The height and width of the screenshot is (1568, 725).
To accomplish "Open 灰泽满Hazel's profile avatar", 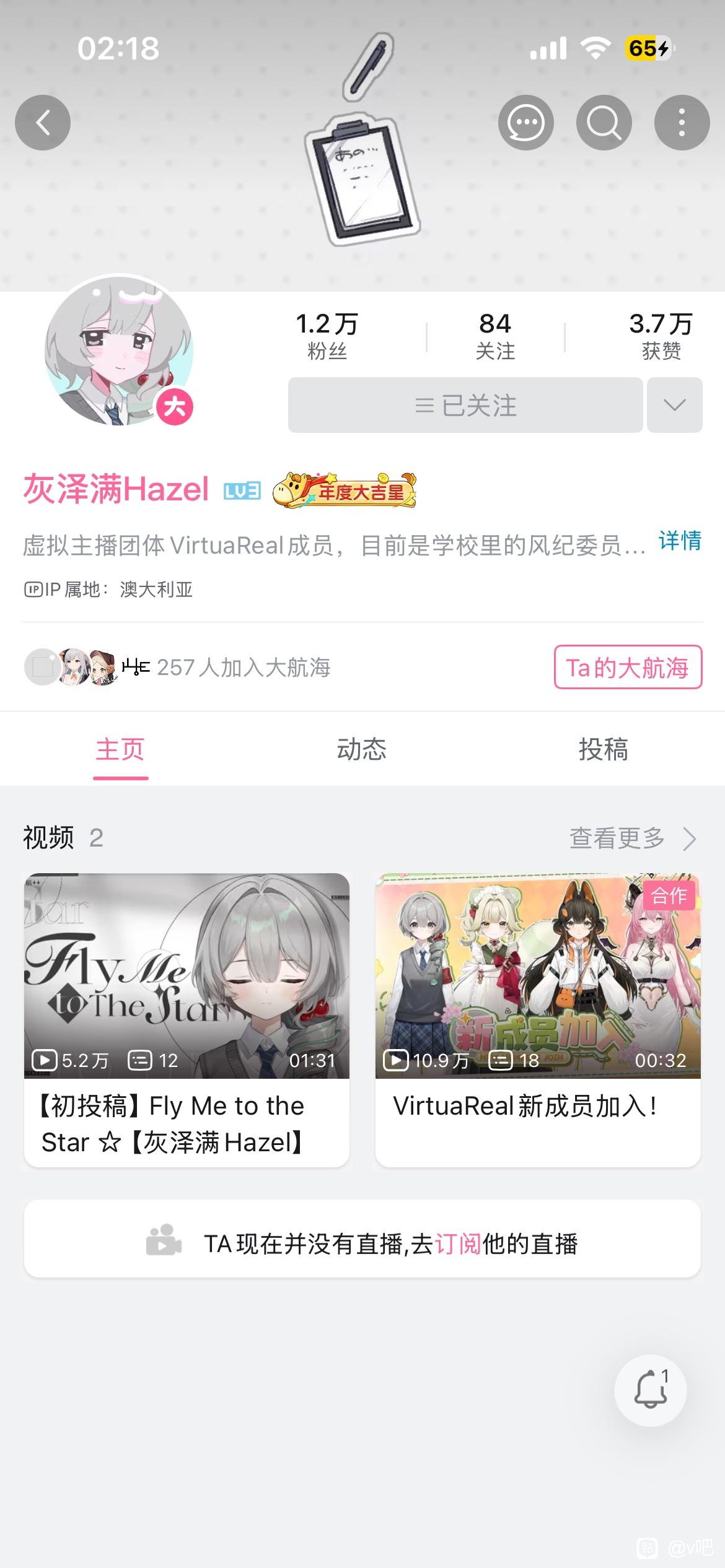I will (x=119, y=351).
